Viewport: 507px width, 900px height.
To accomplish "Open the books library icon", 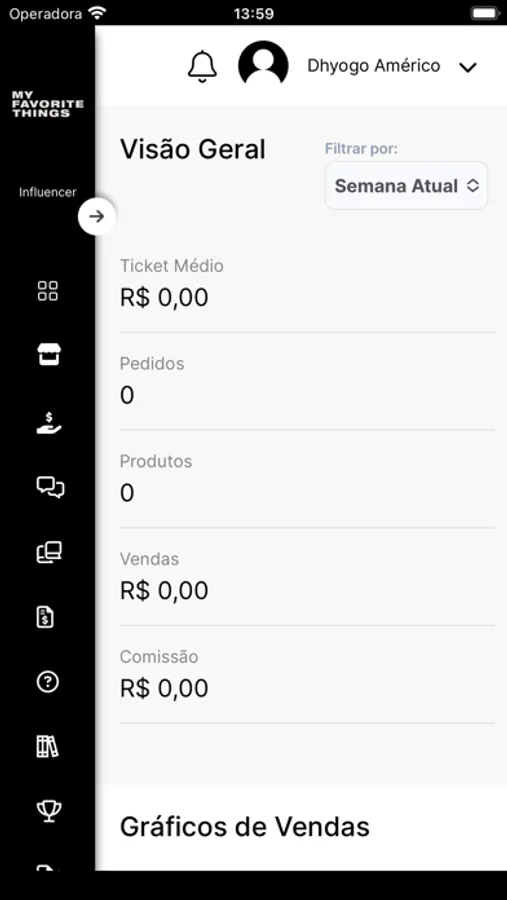I will click(x=48, y=746).
